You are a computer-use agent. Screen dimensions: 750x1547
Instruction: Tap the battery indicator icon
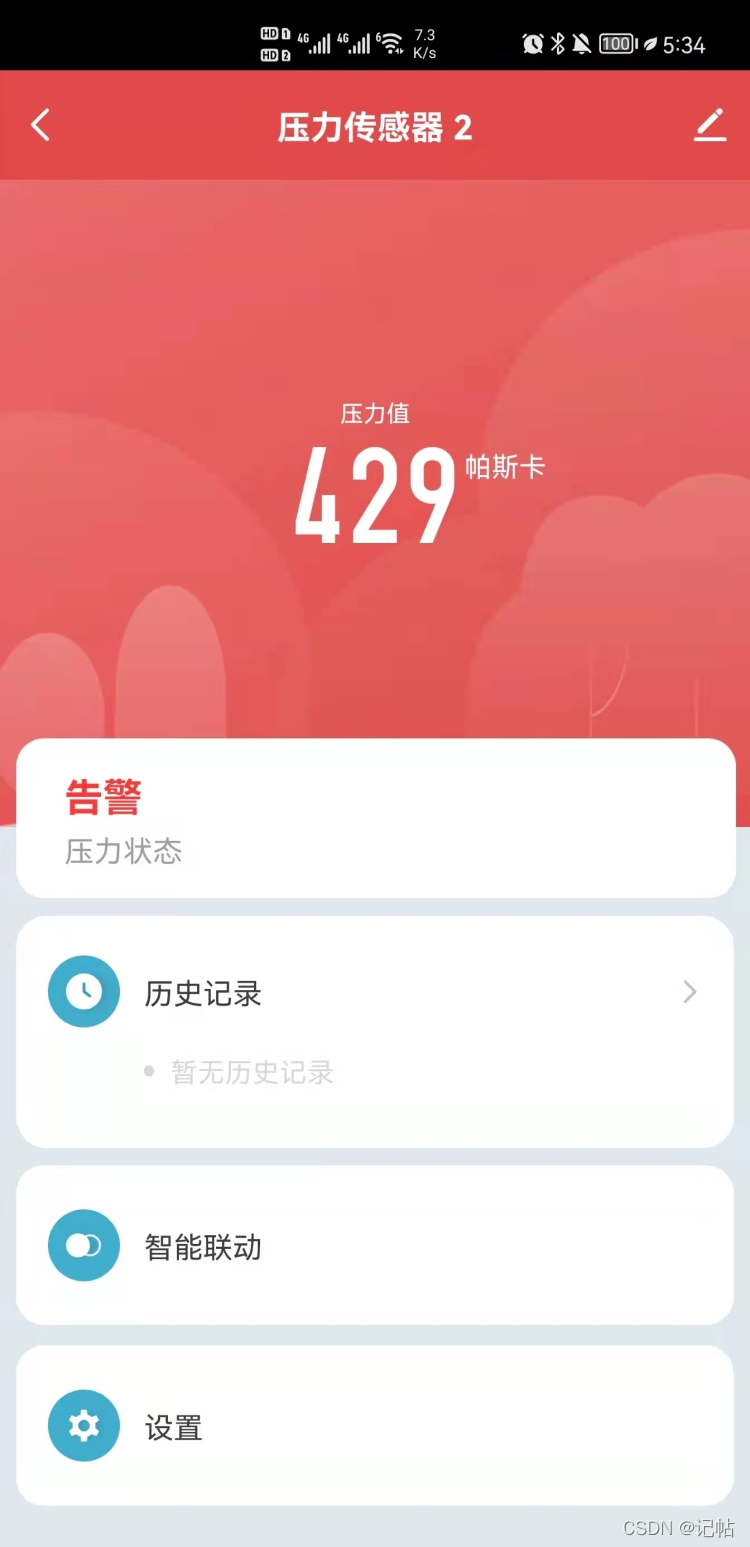point(615,43)
